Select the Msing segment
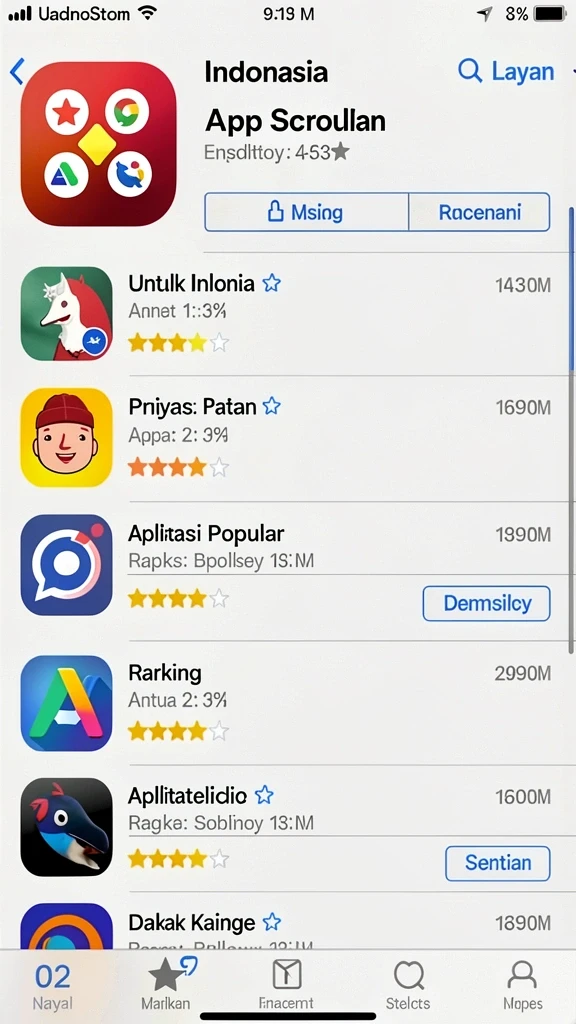The width and height of the screenshot is (576, 1024). click(x=306, y=212)
